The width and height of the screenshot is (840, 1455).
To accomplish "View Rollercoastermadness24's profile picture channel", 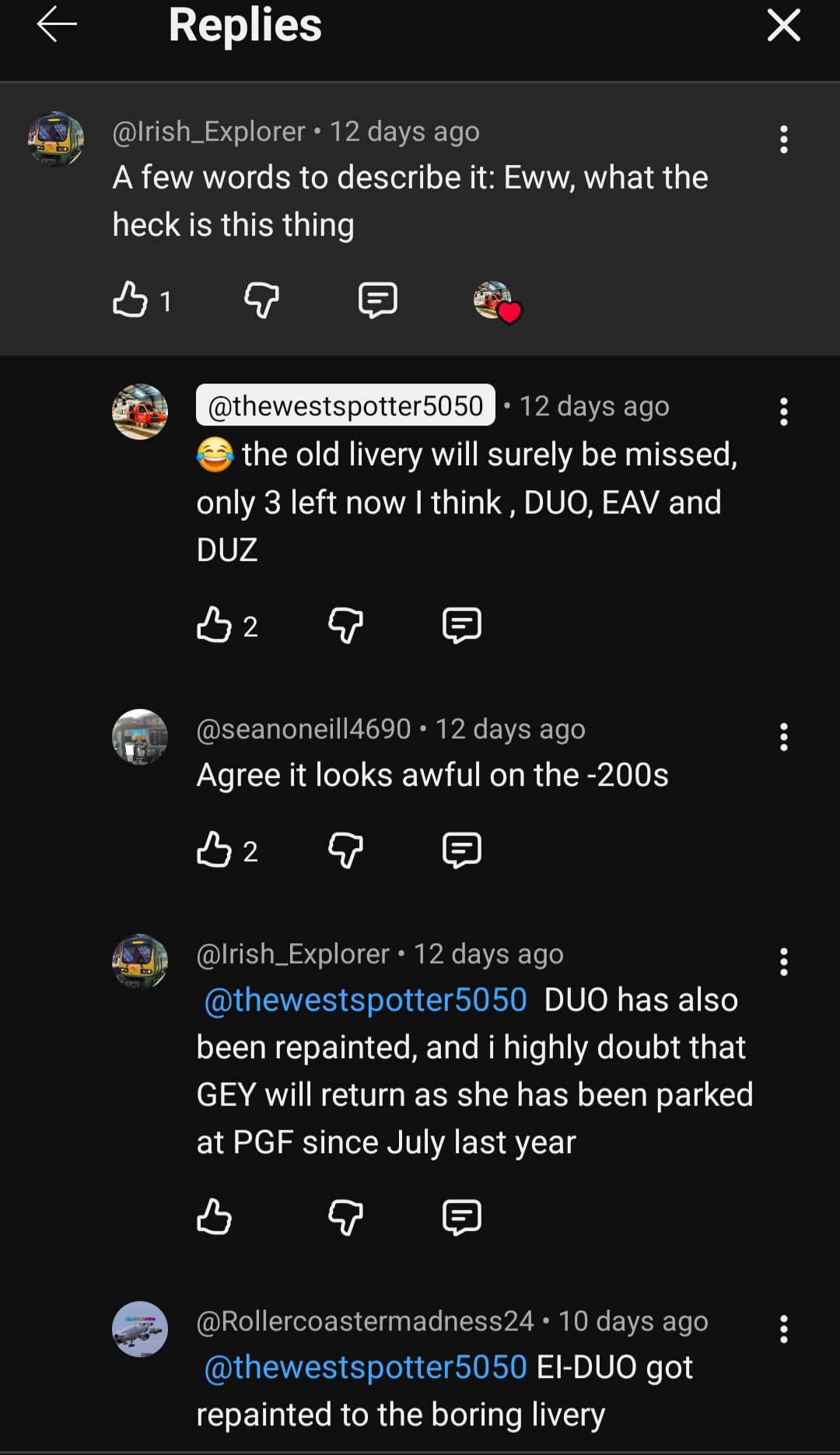I will tap(140, 1329).
